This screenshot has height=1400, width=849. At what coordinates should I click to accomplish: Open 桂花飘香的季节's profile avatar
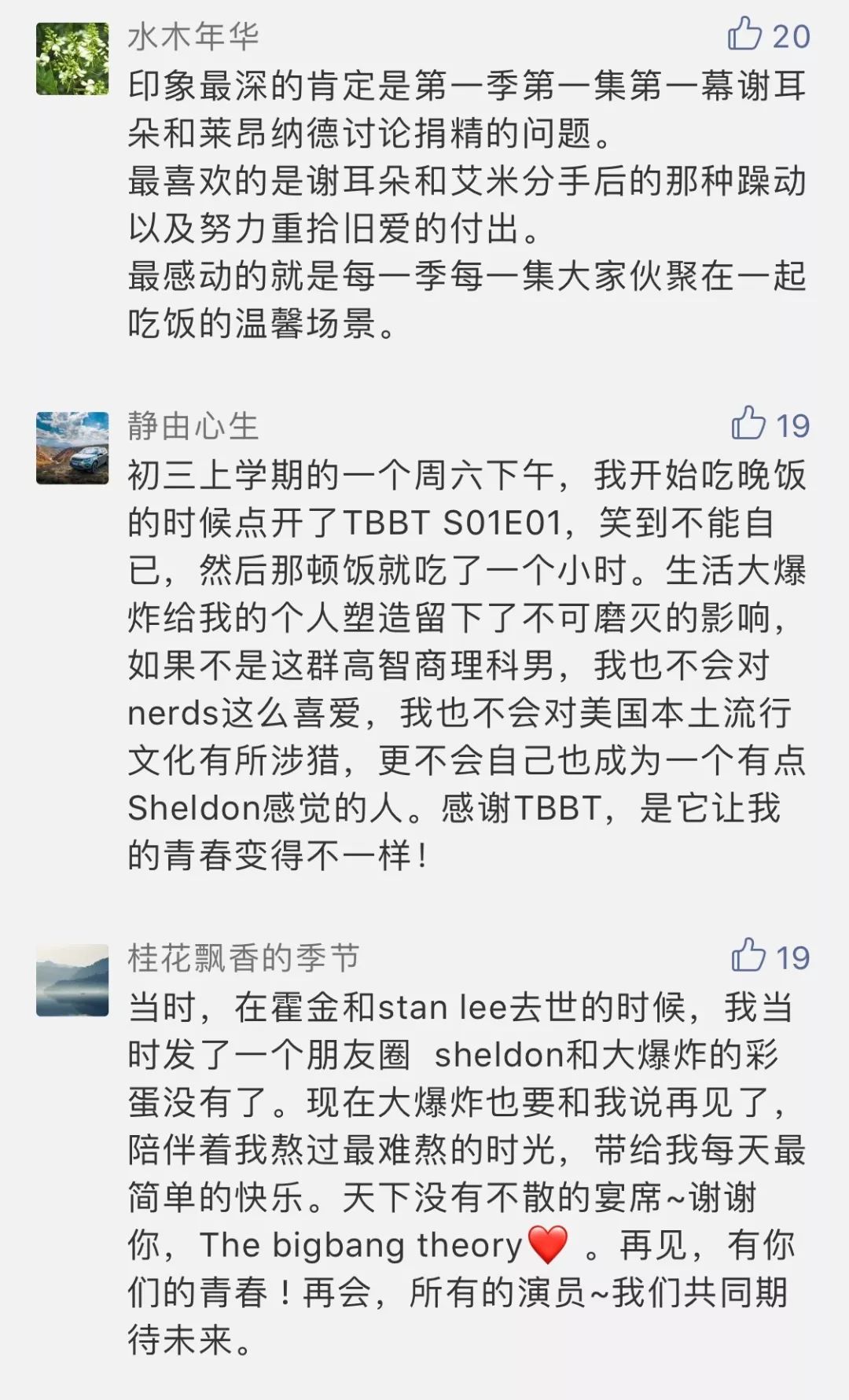click(x=72, y=980)
